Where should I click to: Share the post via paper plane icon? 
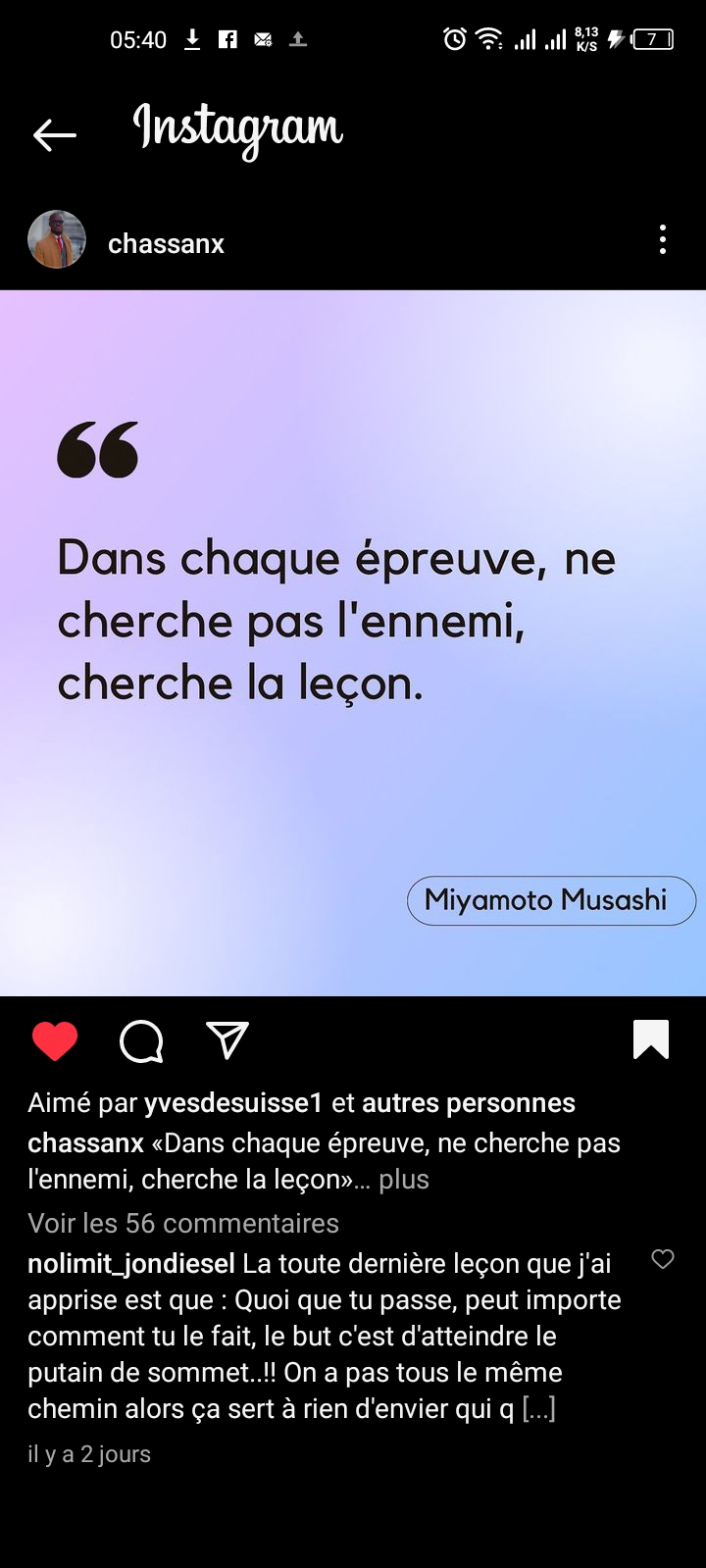(227, 1040)
